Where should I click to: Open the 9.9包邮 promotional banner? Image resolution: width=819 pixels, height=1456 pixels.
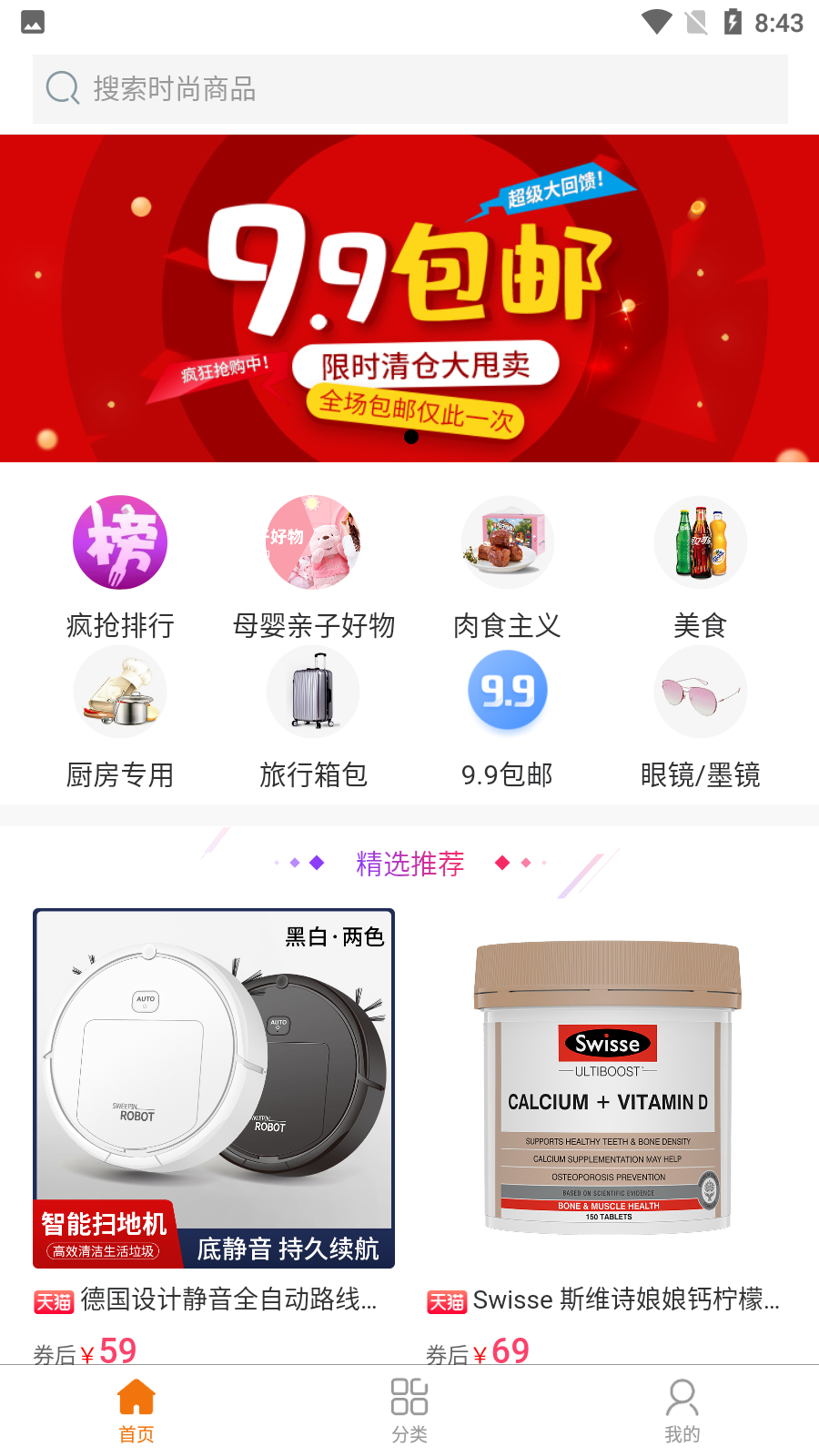click(x=409, y=298)
